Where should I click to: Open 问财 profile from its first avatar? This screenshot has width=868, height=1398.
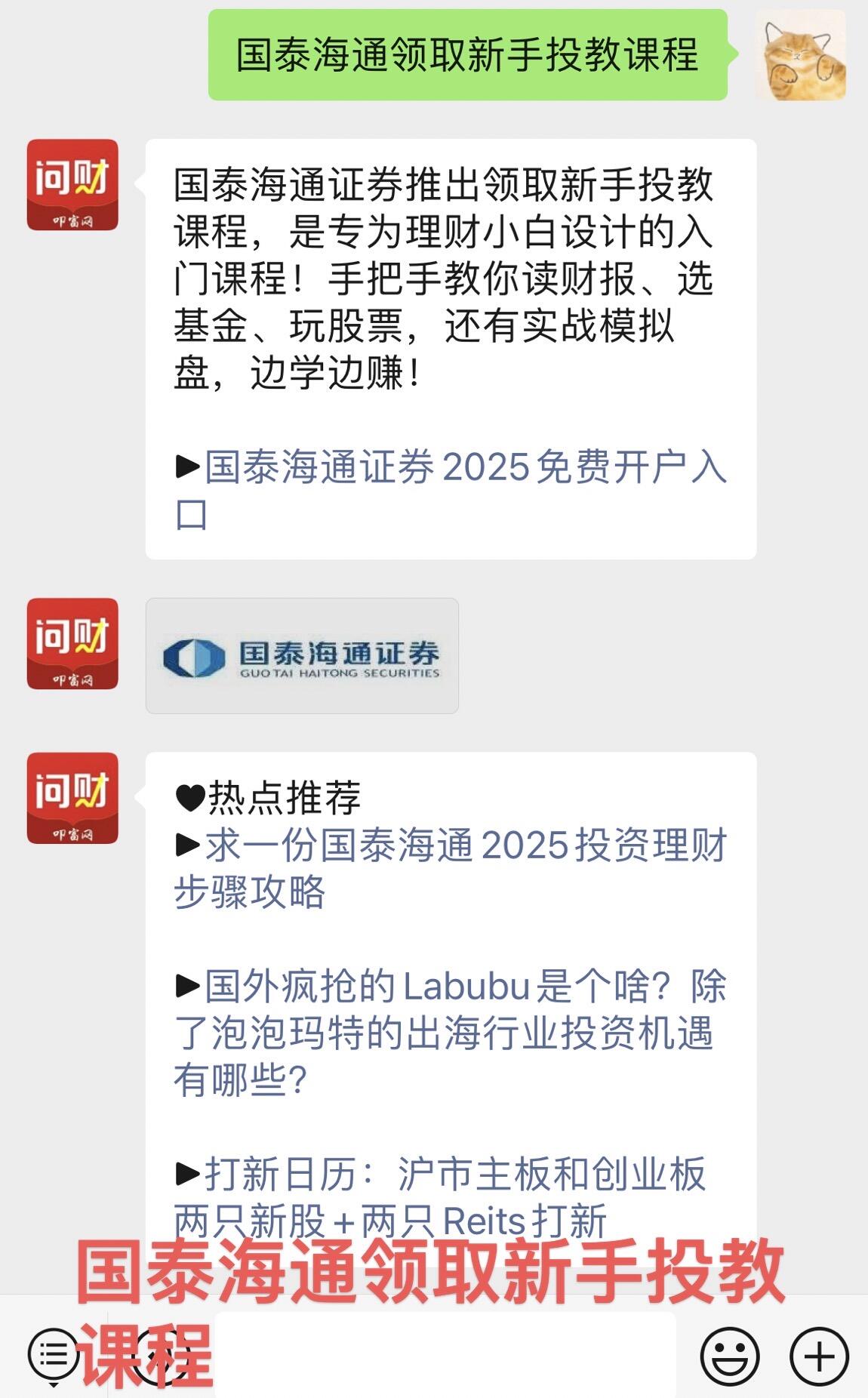tap(72, 184)
